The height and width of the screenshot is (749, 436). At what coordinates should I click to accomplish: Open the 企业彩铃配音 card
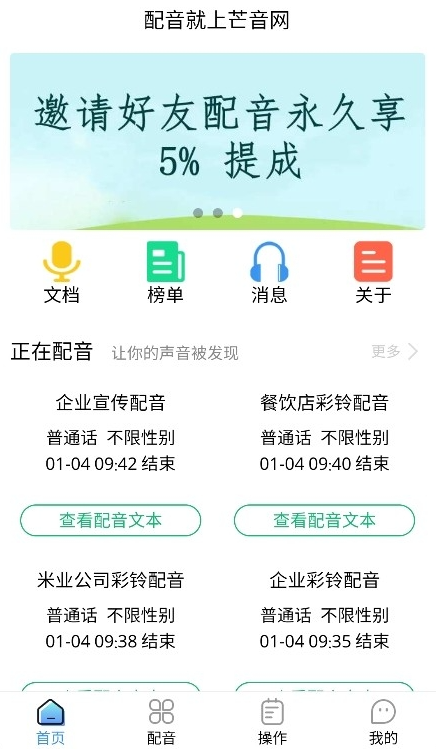324,610
